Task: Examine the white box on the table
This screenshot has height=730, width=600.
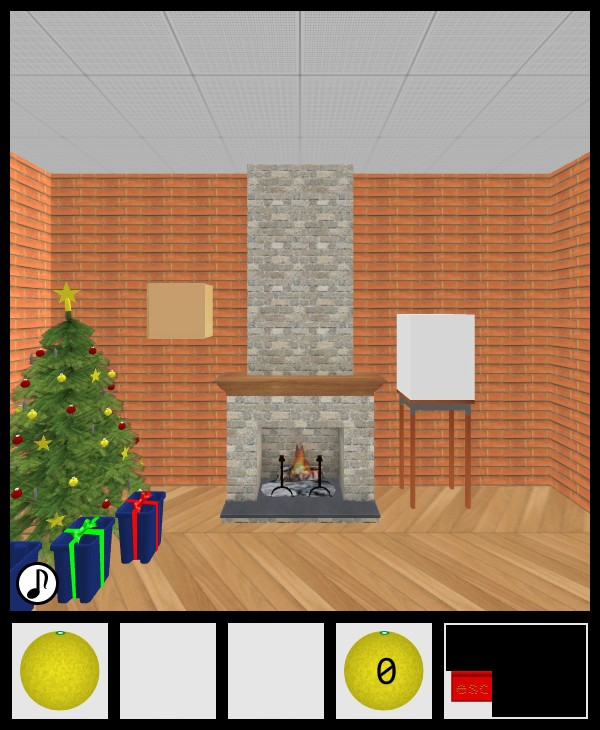Action: pyautogui.click(x=435, y=355)
